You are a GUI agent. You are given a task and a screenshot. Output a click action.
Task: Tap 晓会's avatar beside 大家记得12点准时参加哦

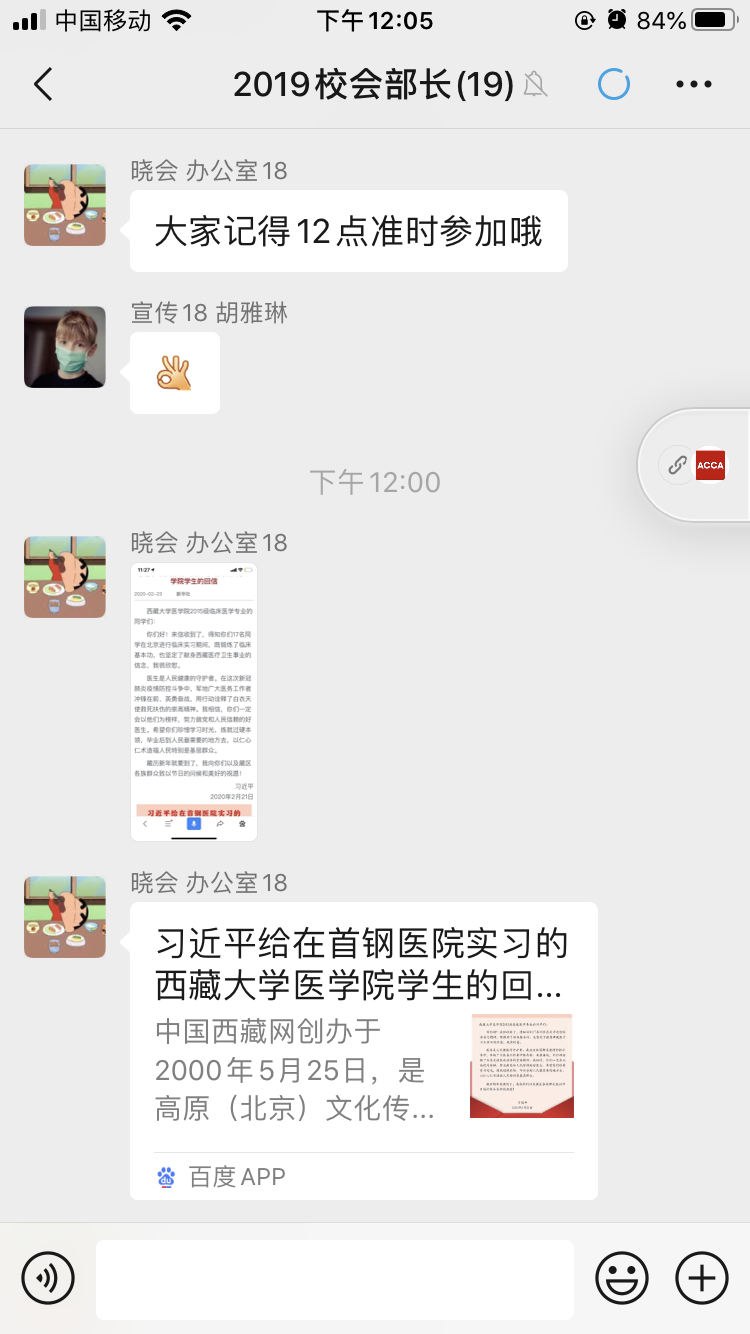click(65, 205)
